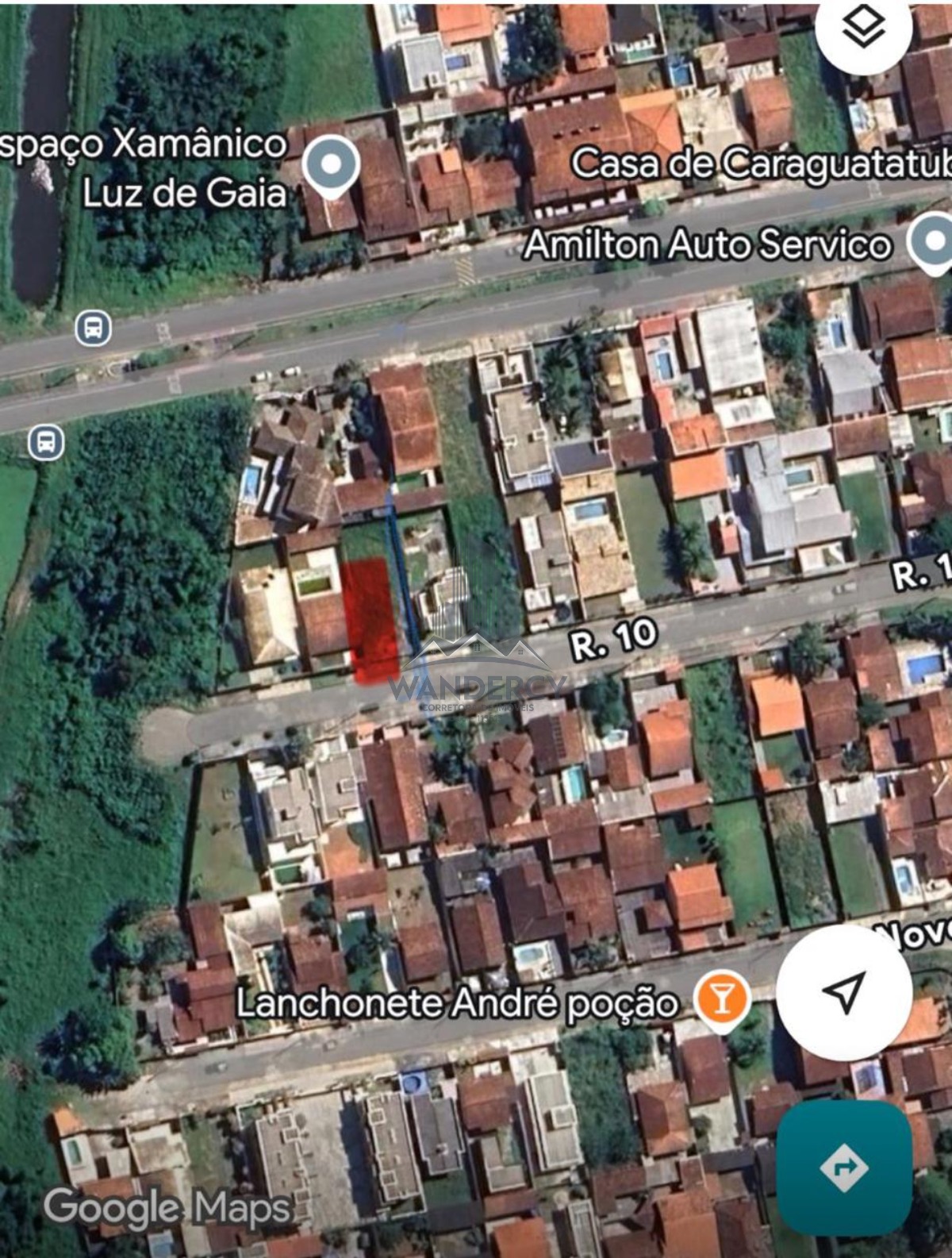
Task: Select the Espaço Xamânico Luz de Gaia pin
Action: [x=332, y=164]
